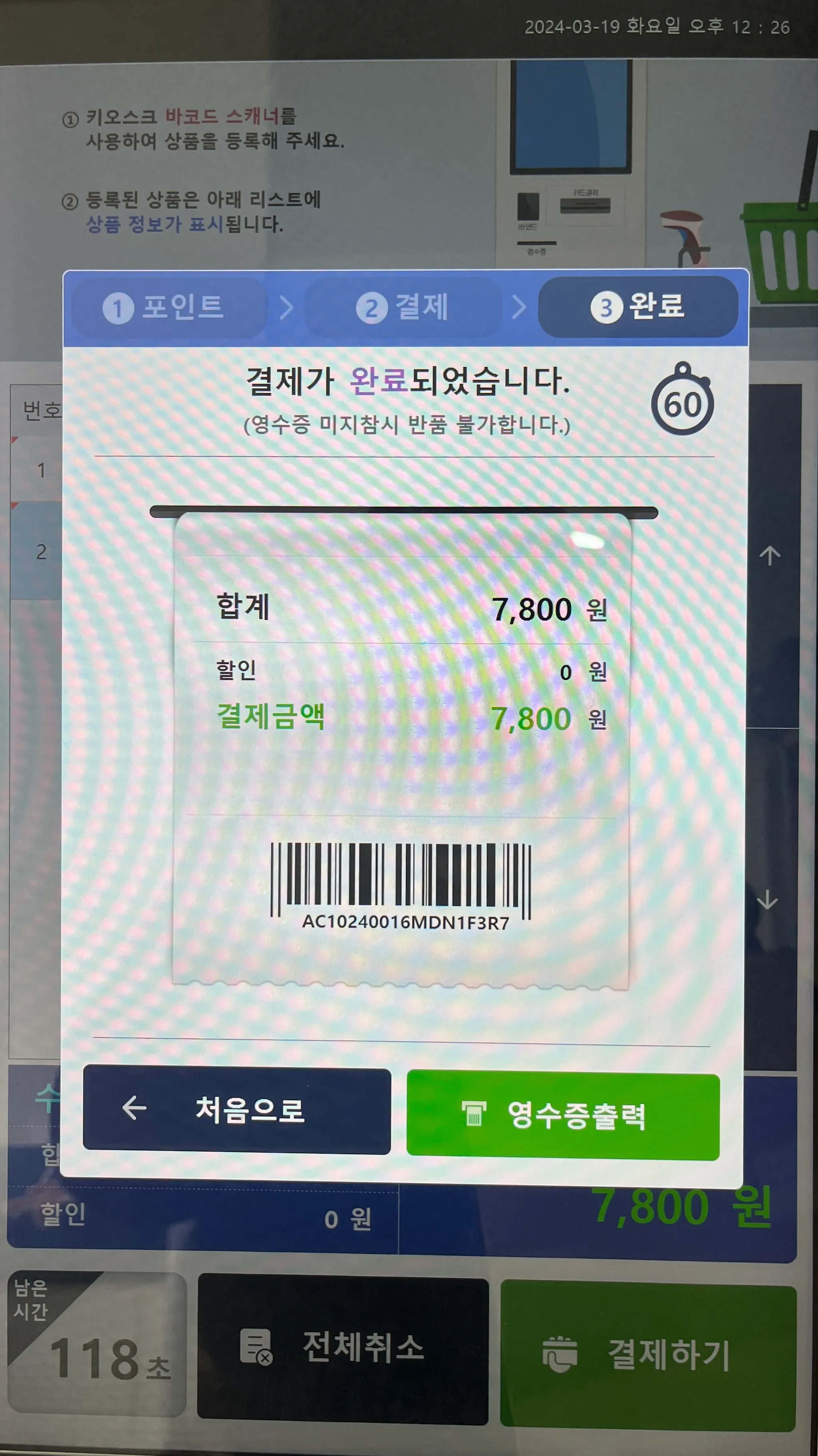
Task: Tap the 결제하기 payment button
Action: pos(648,1355)
